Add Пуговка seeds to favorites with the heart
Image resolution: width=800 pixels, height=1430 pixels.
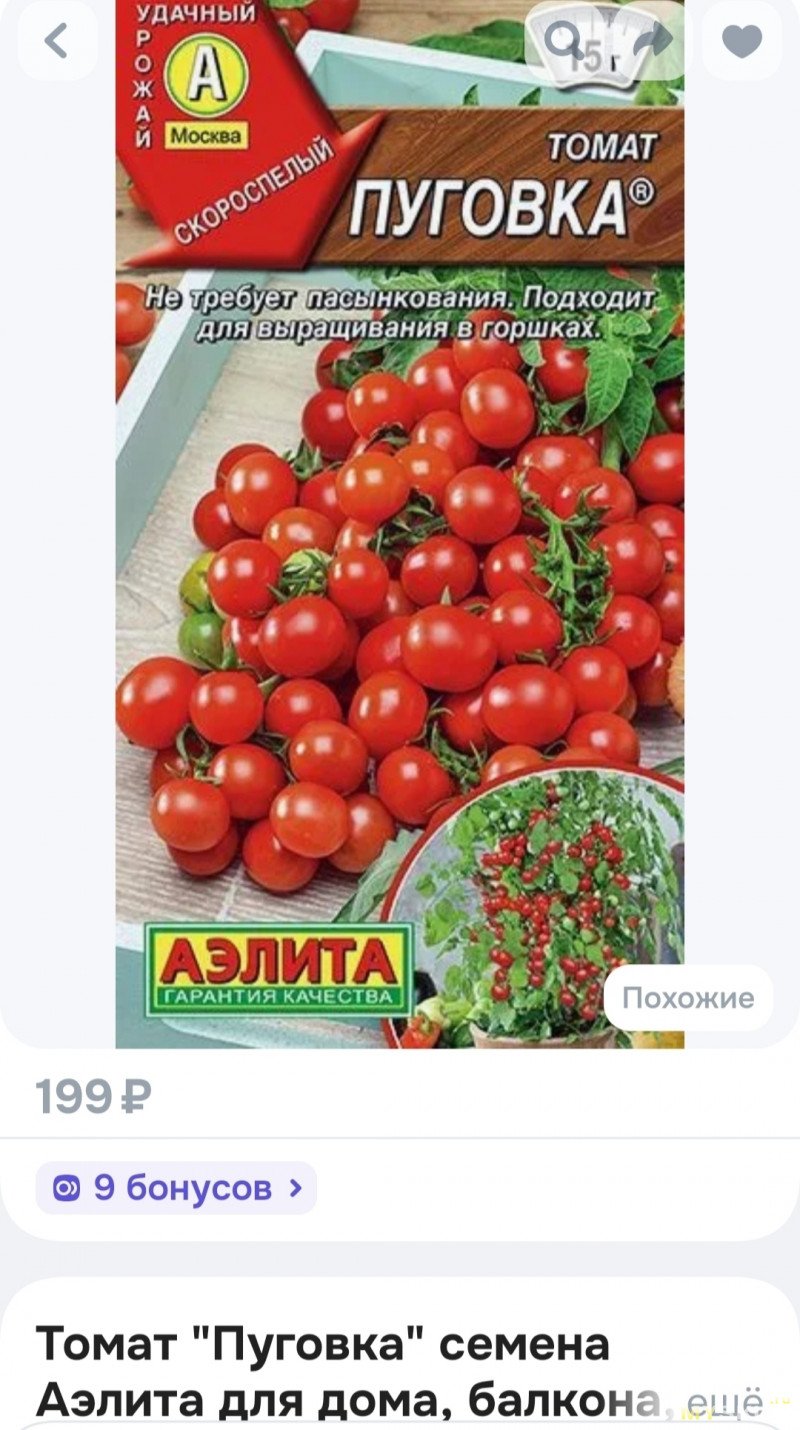pyautogui.click(x=741, y=41)
